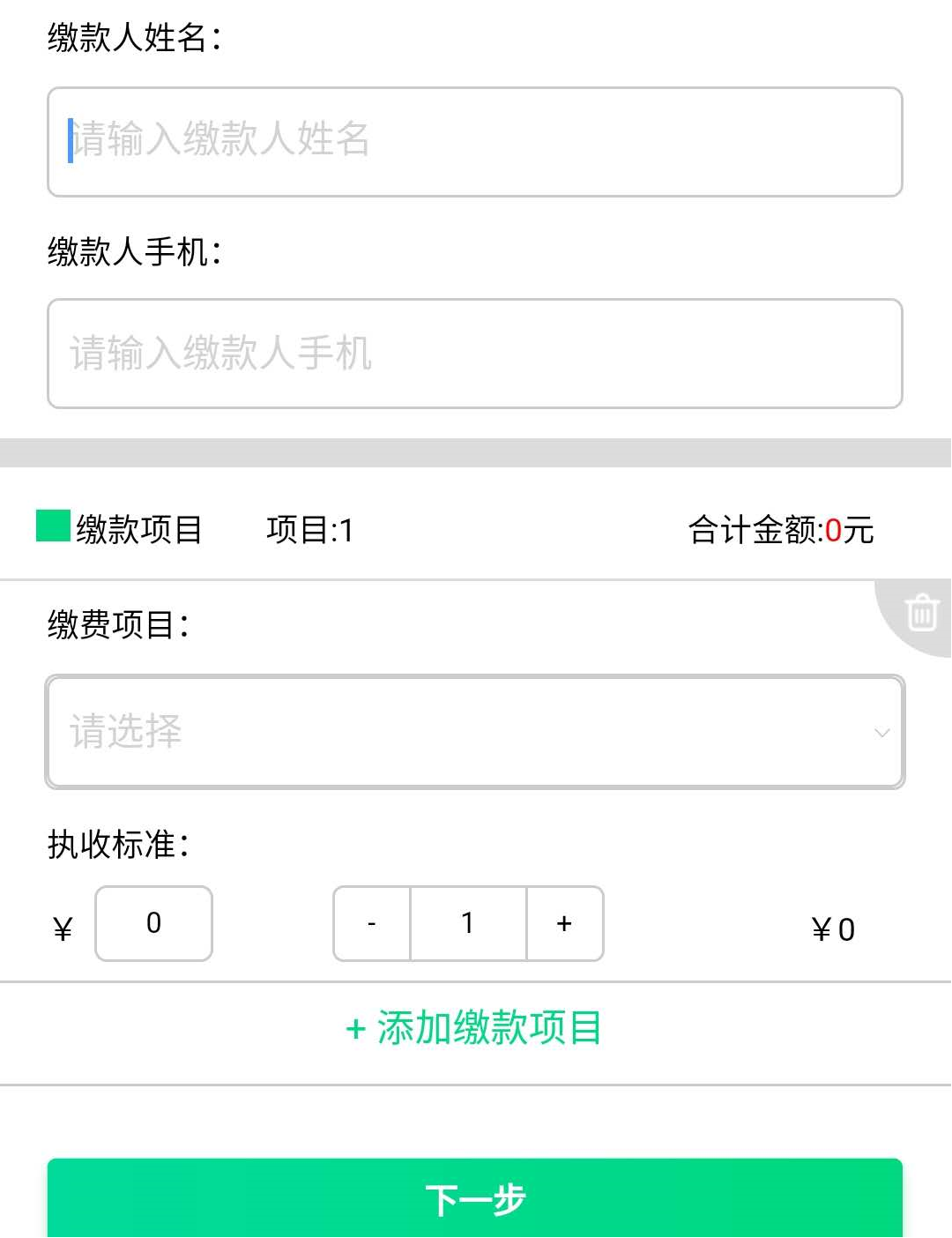Increase quantity with the plus button
Screen dimensions: 952x1238
(564, 923)
